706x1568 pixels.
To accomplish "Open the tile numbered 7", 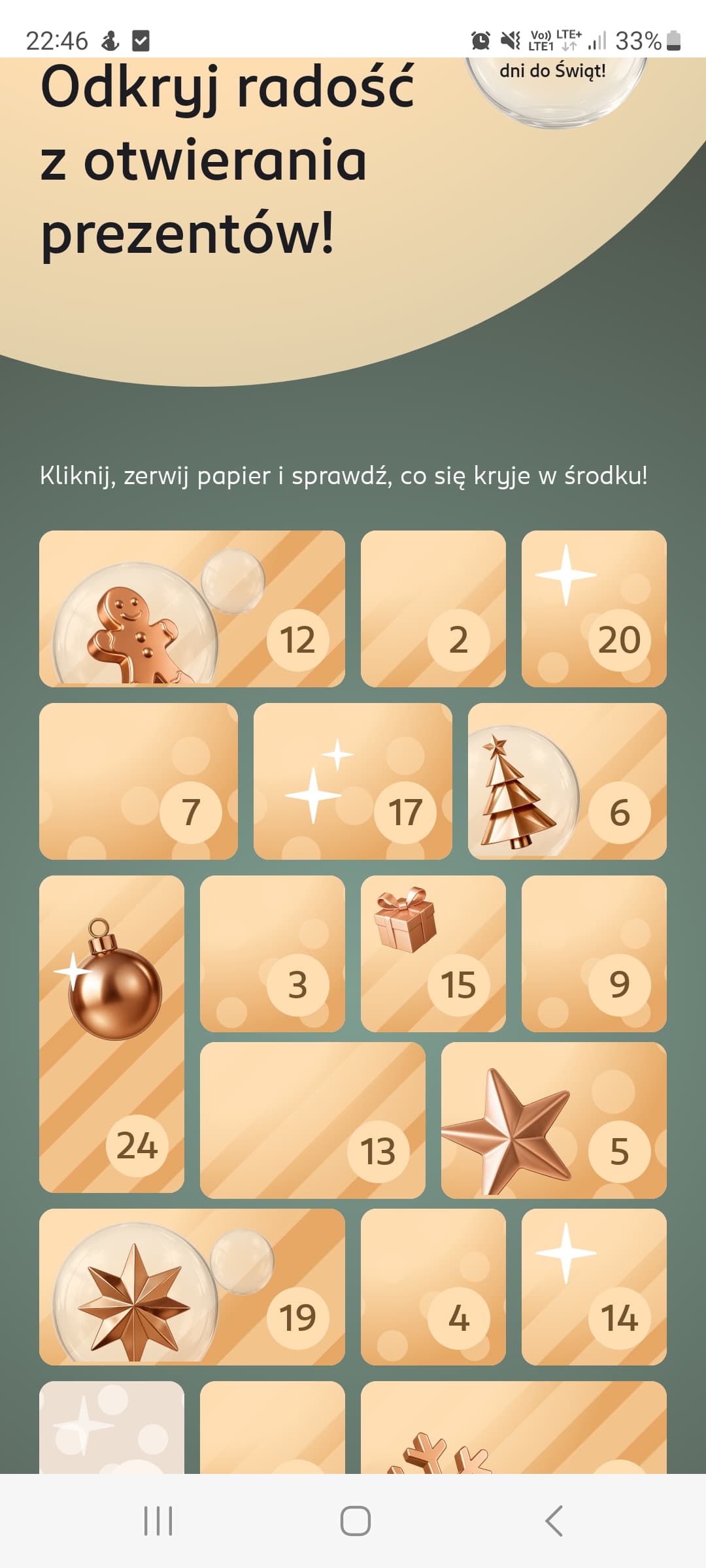I will (138, 781).
